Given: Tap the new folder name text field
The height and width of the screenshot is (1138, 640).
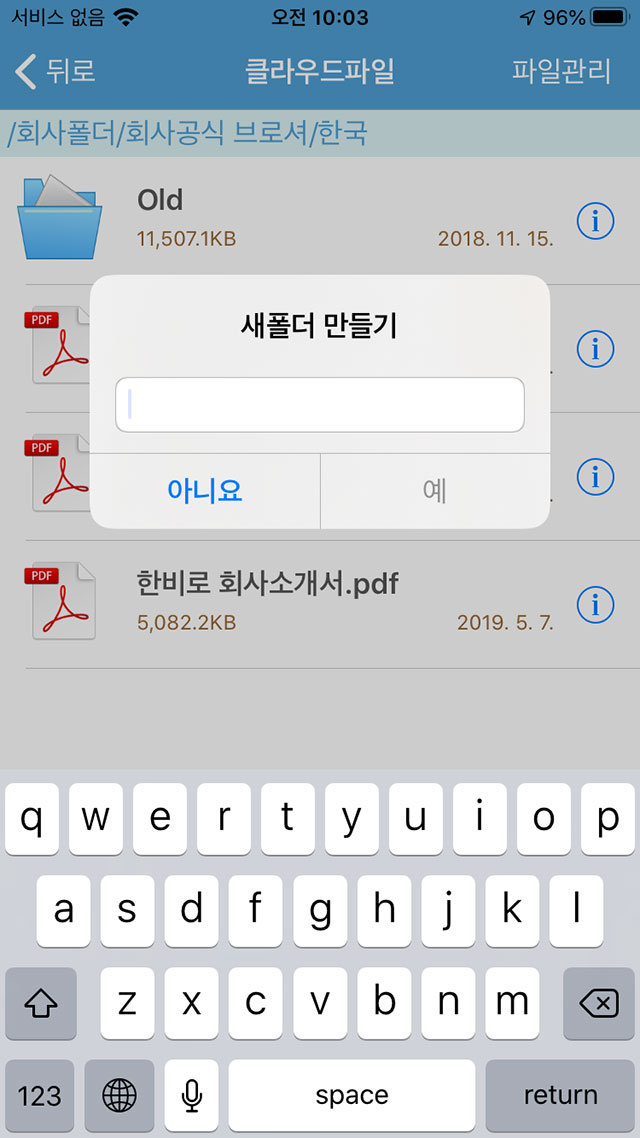Looking at the screenshot, I should pyautogui.click(x=320, y=405).
